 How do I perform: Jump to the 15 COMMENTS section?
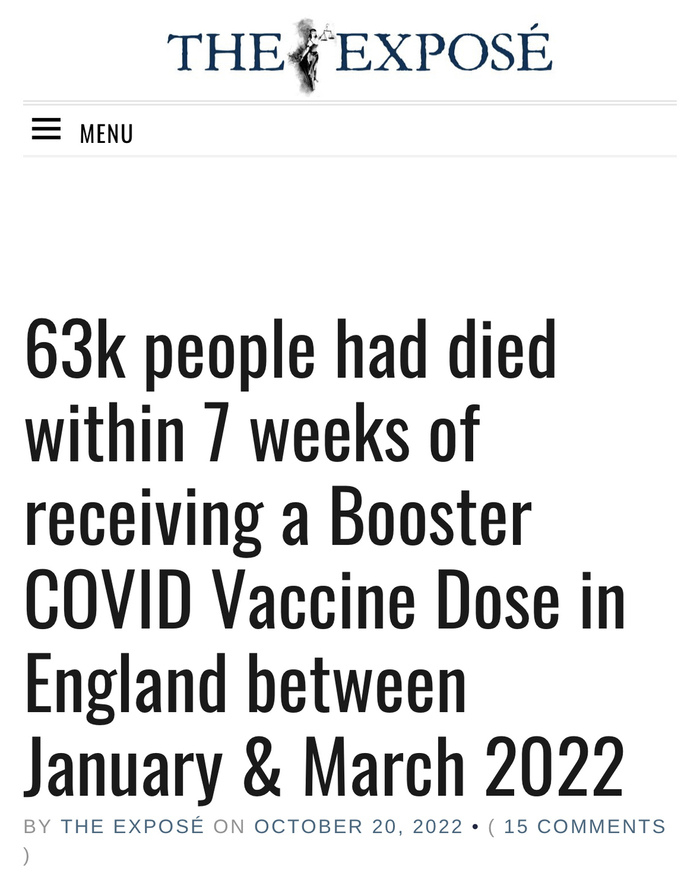584,827
